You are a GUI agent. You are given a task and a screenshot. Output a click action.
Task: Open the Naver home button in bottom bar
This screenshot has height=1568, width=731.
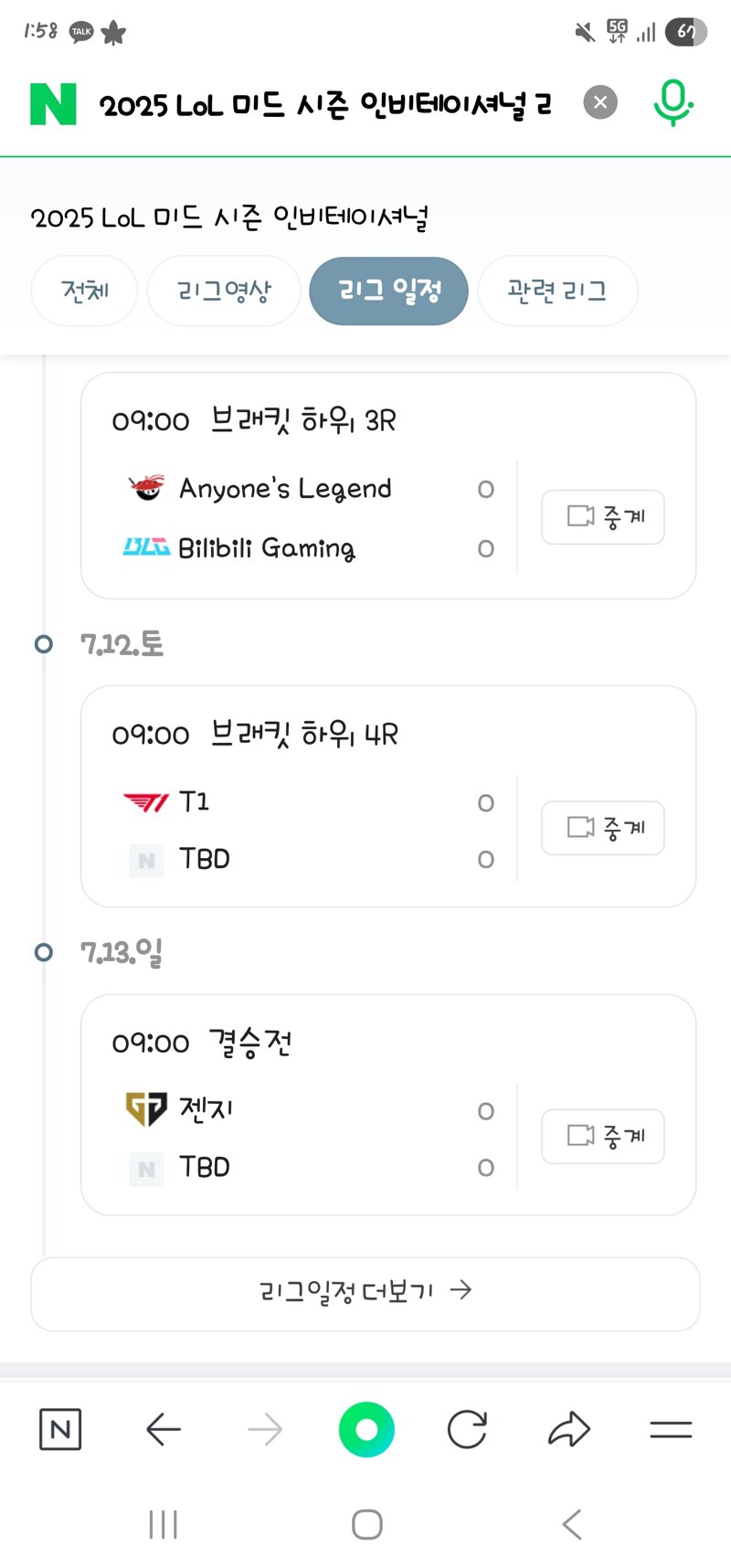[60, 1429]
